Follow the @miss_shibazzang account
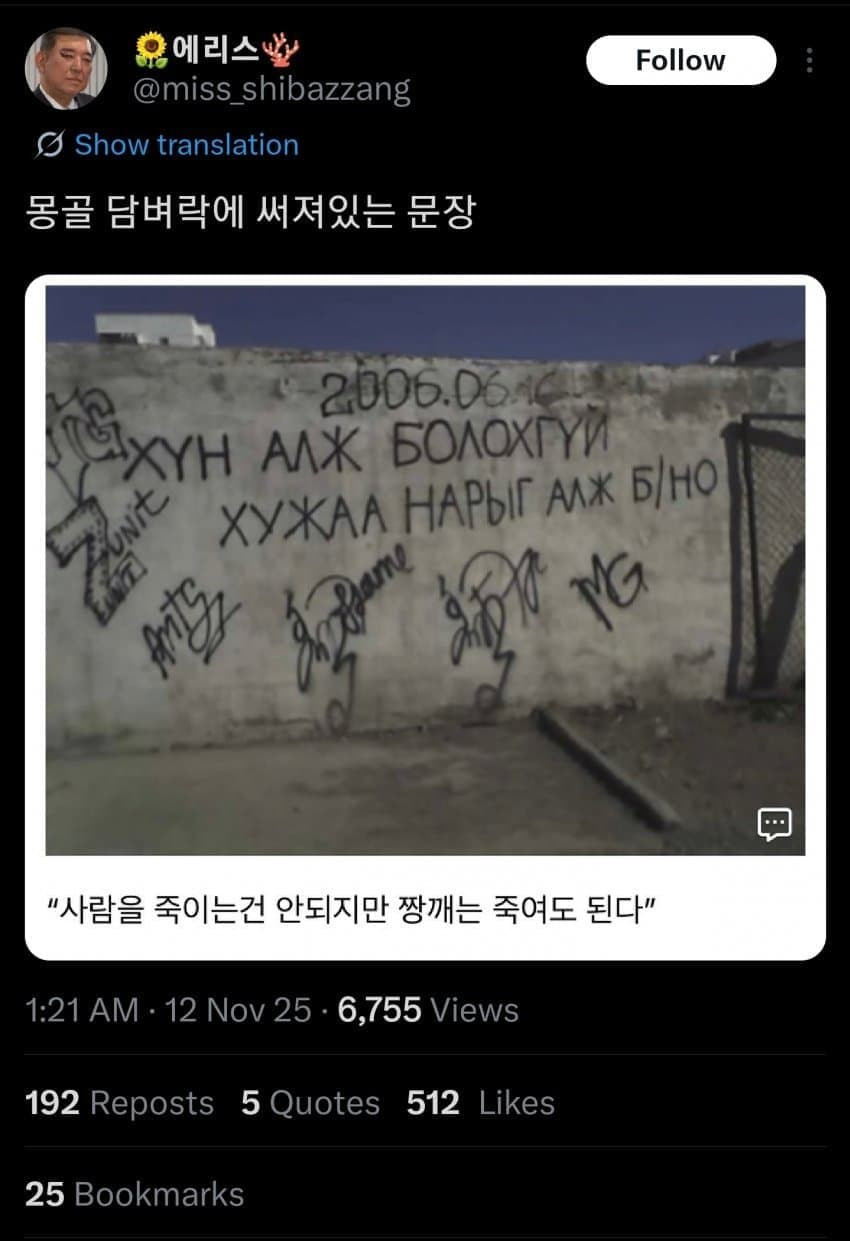 click(x=680, y=61)
